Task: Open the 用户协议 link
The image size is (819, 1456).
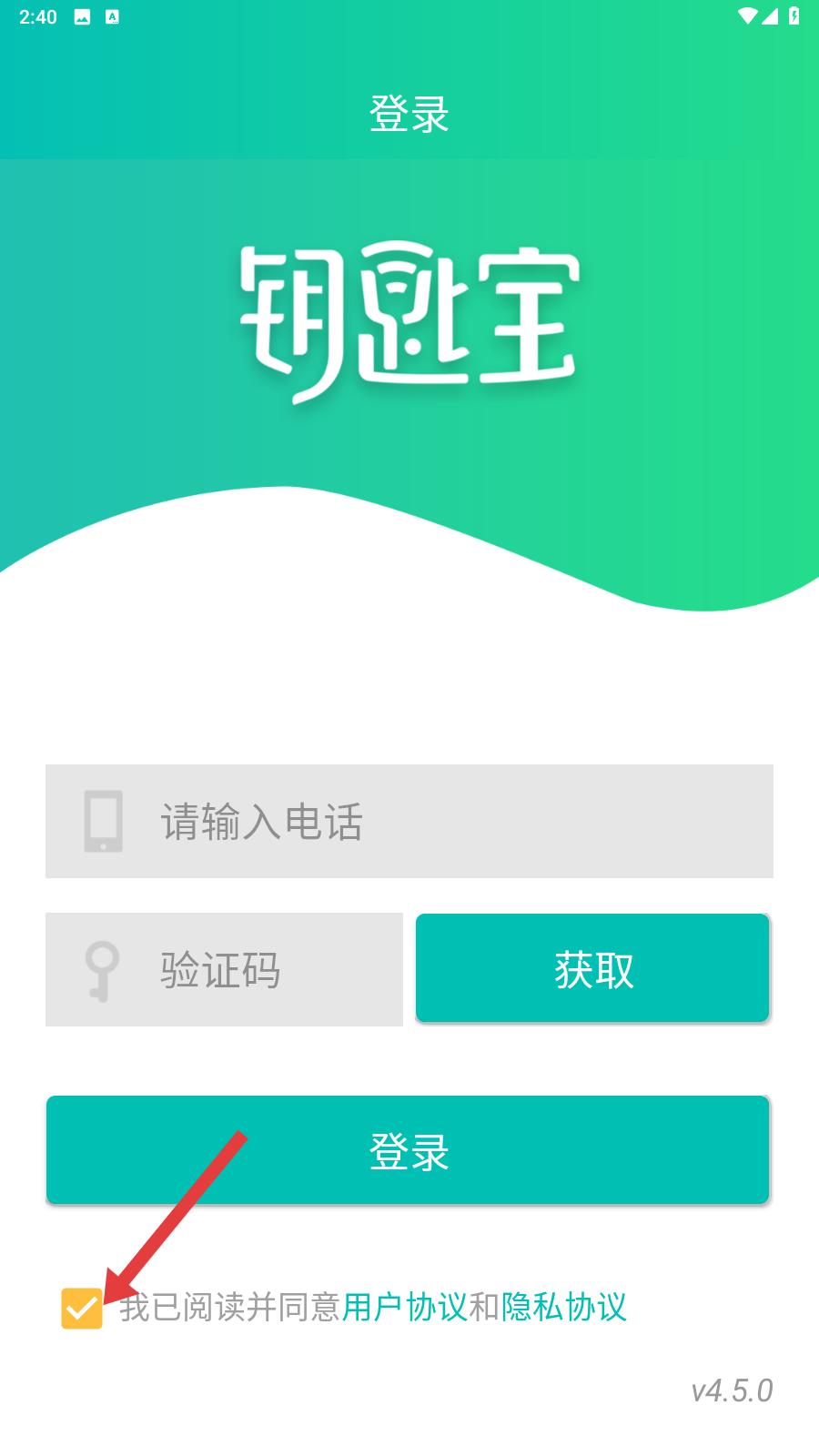Action: pos(404,1308)
